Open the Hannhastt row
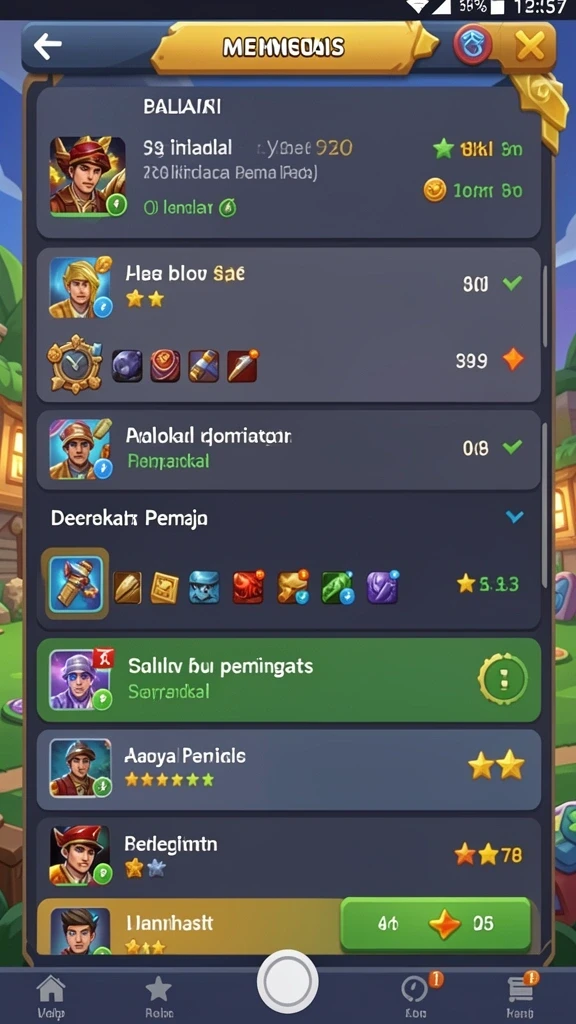Image resolution: width=576 pixels, height=1024 pixels. 189,927
